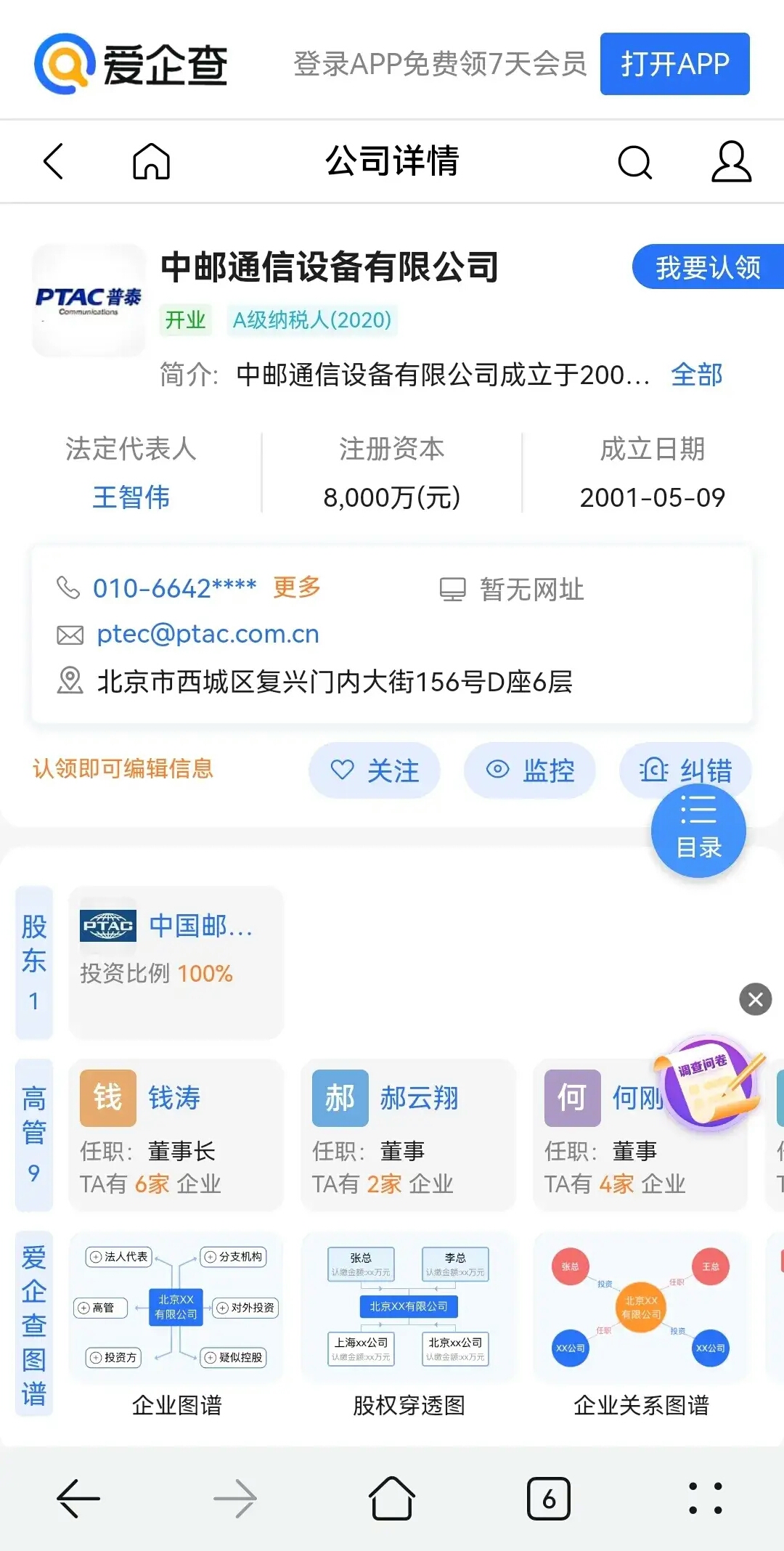This screenshot has height=1551, width=784.
Task: Open executive card 郝云翔
Action: click(x=408, y=1134)
